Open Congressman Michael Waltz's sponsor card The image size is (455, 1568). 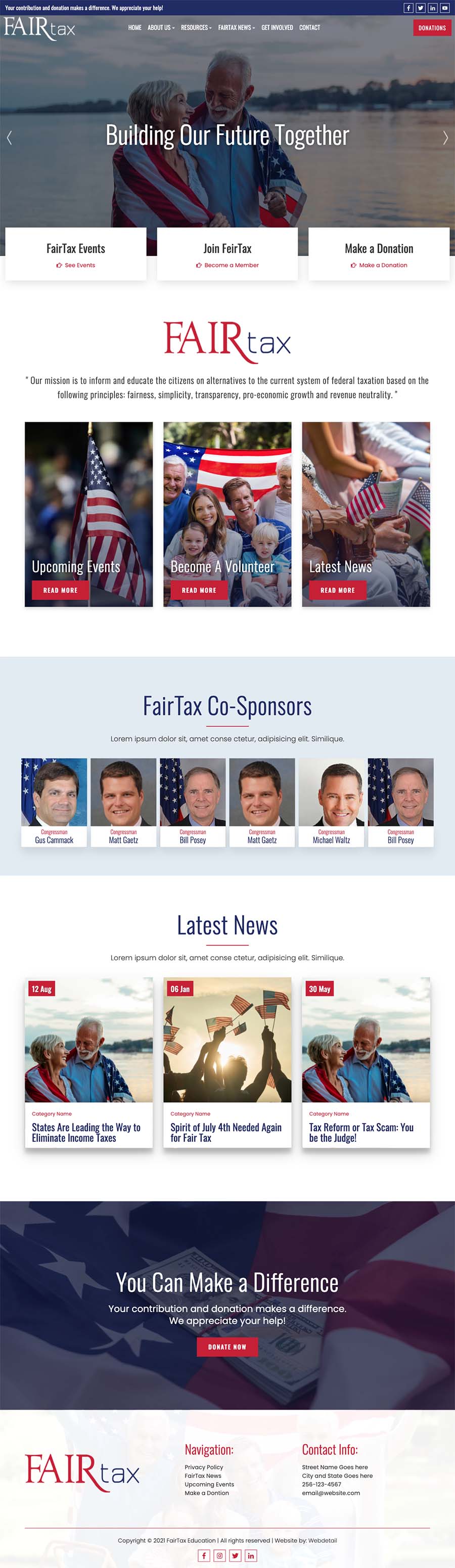pyautogui.click(x=332, y=802)
